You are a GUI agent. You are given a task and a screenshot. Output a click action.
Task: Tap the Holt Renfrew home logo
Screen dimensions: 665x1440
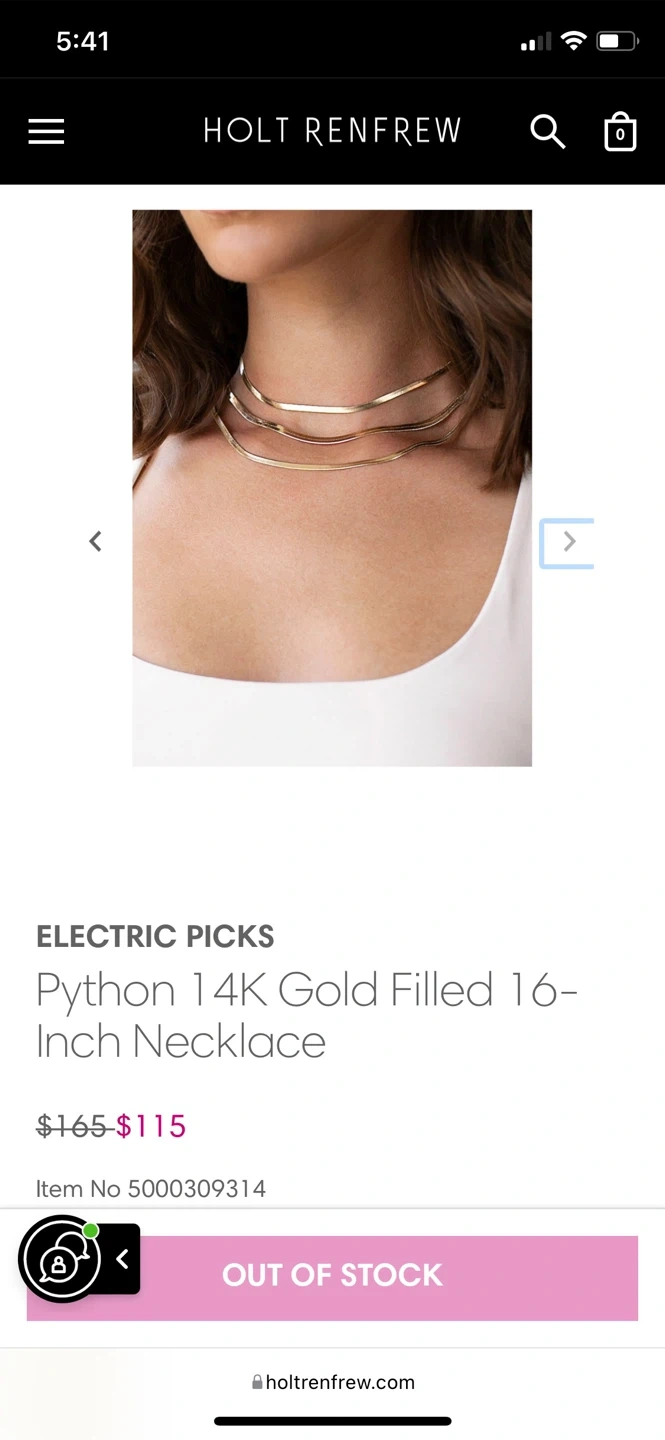tap(332, 131)
